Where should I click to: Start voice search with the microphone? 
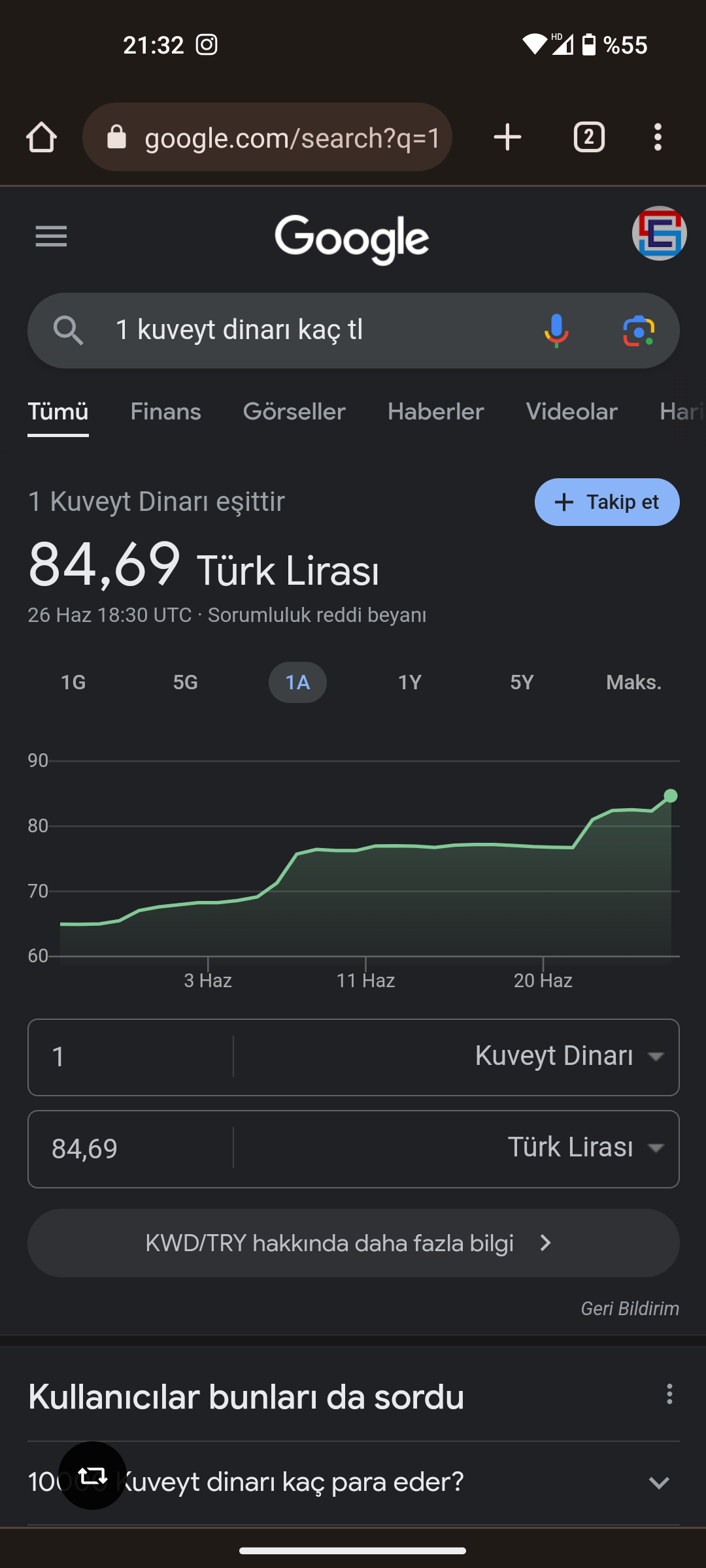tap(556, 331)
